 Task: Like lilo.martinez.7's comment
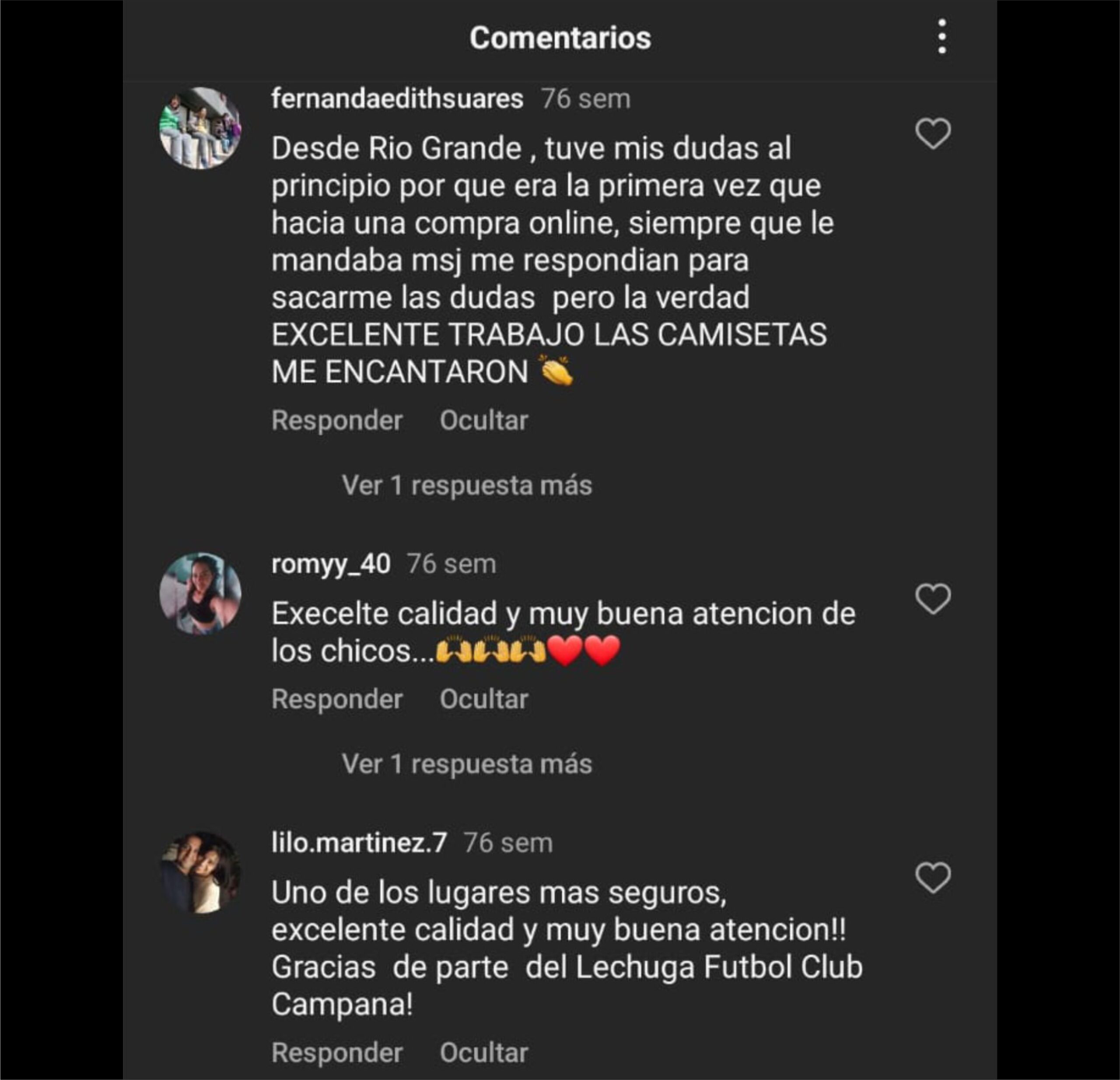pyautogui.click(x=933, y=878)
